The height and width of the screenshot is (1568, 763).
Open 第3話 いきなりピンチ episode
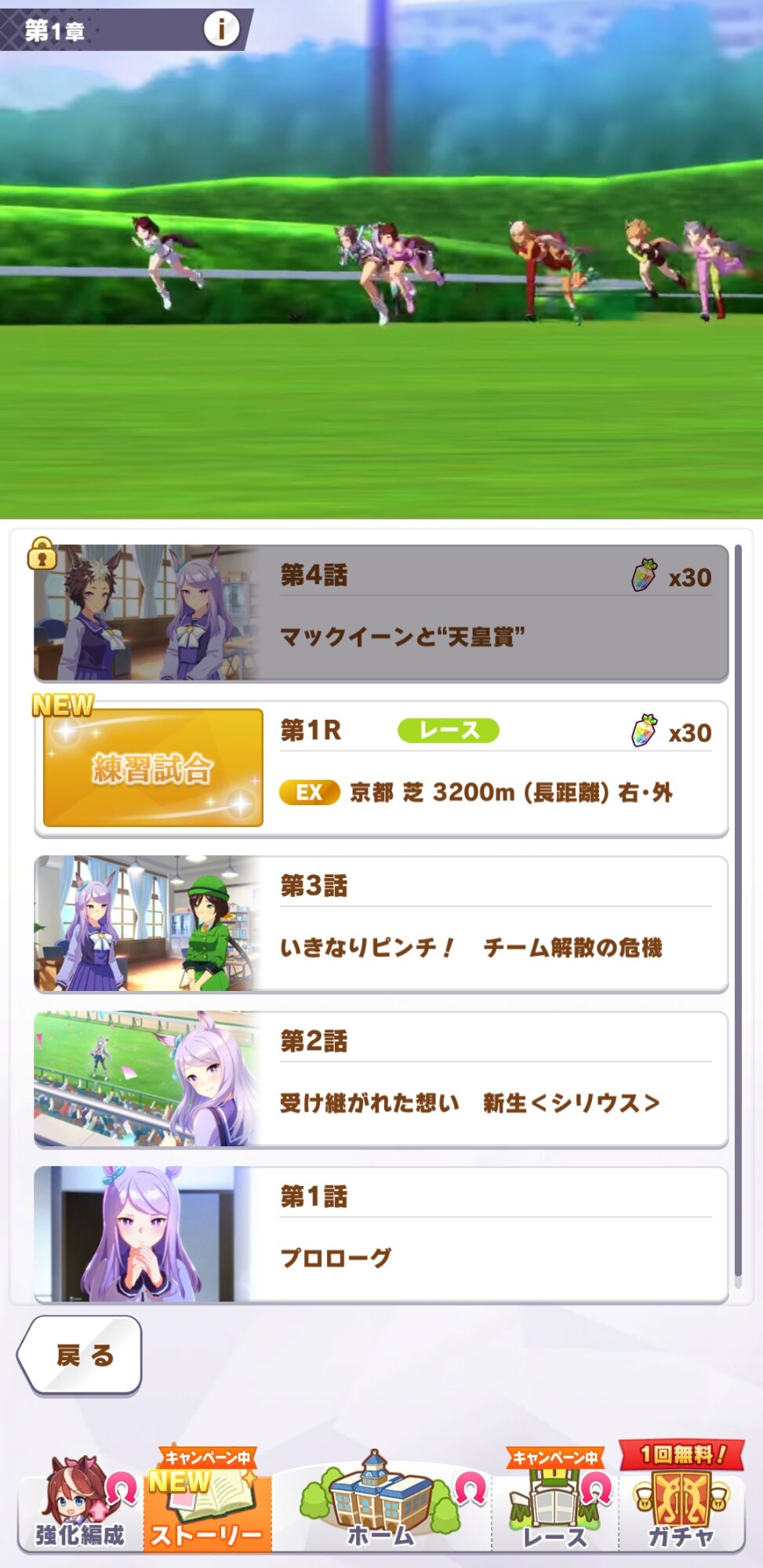coord(381,924)
